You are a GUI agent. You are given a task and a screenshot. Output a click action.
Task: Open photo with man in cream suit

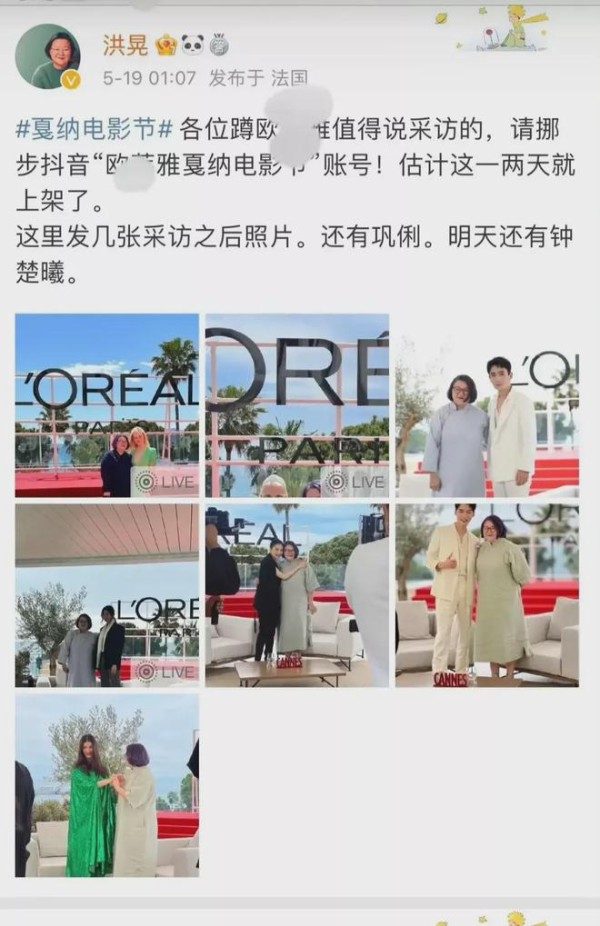[487, 595]
